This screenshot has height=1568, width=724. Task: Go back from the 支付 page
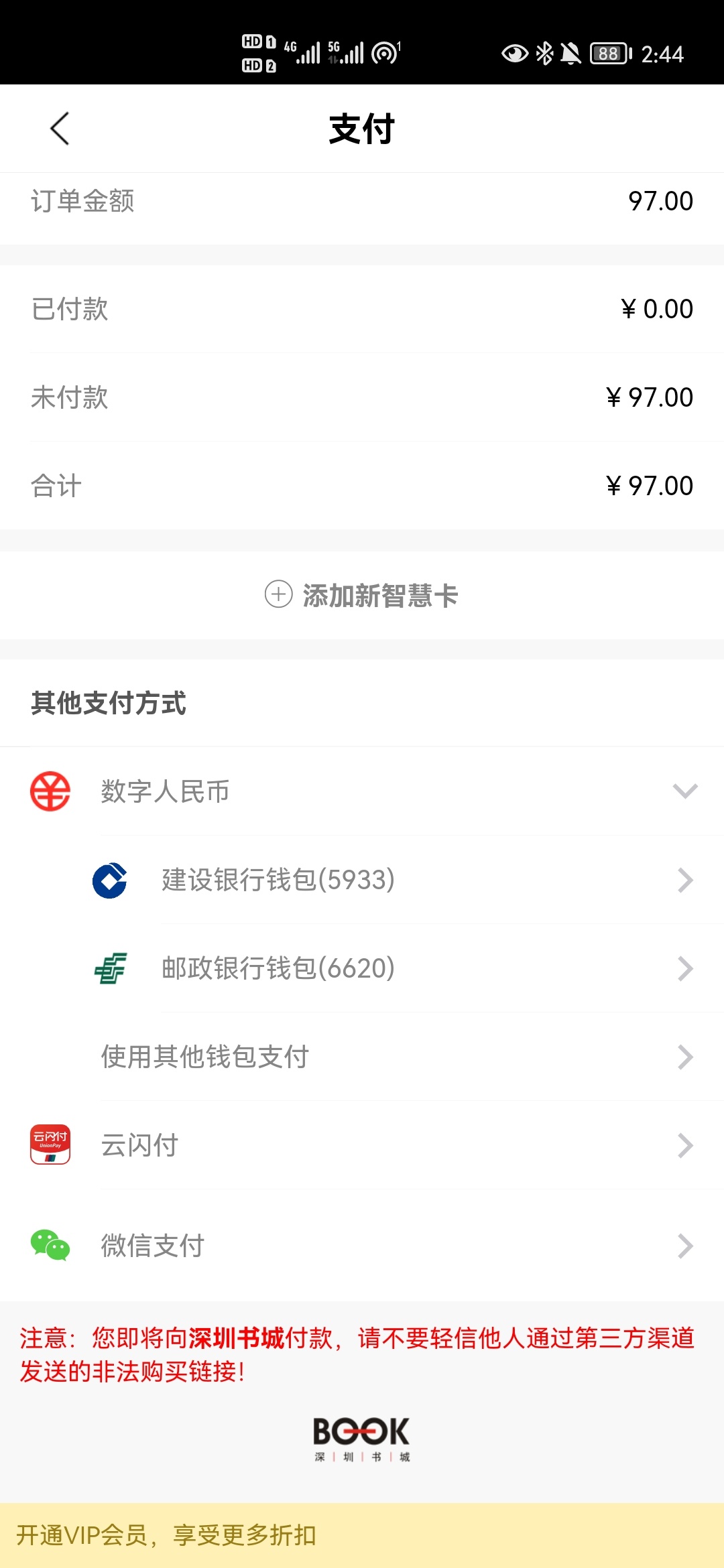click(60, 128)
